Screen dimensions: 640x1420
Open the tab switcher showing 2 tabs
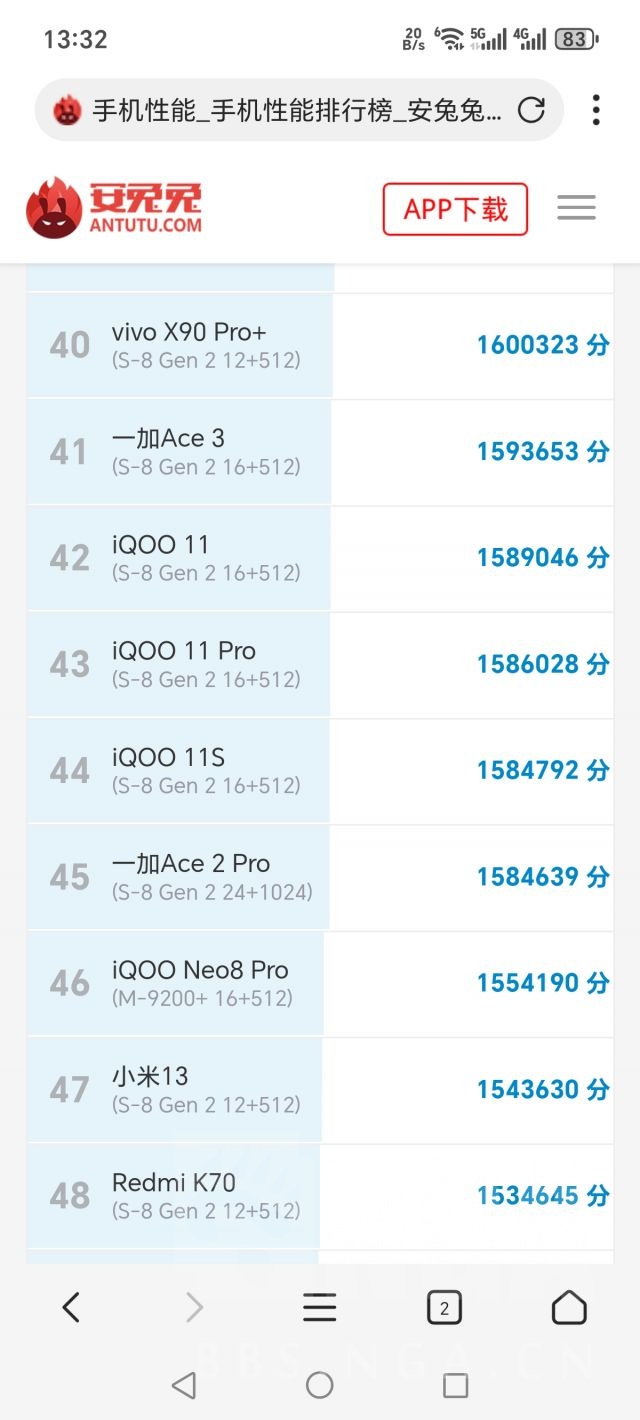tap(444, 1307)
